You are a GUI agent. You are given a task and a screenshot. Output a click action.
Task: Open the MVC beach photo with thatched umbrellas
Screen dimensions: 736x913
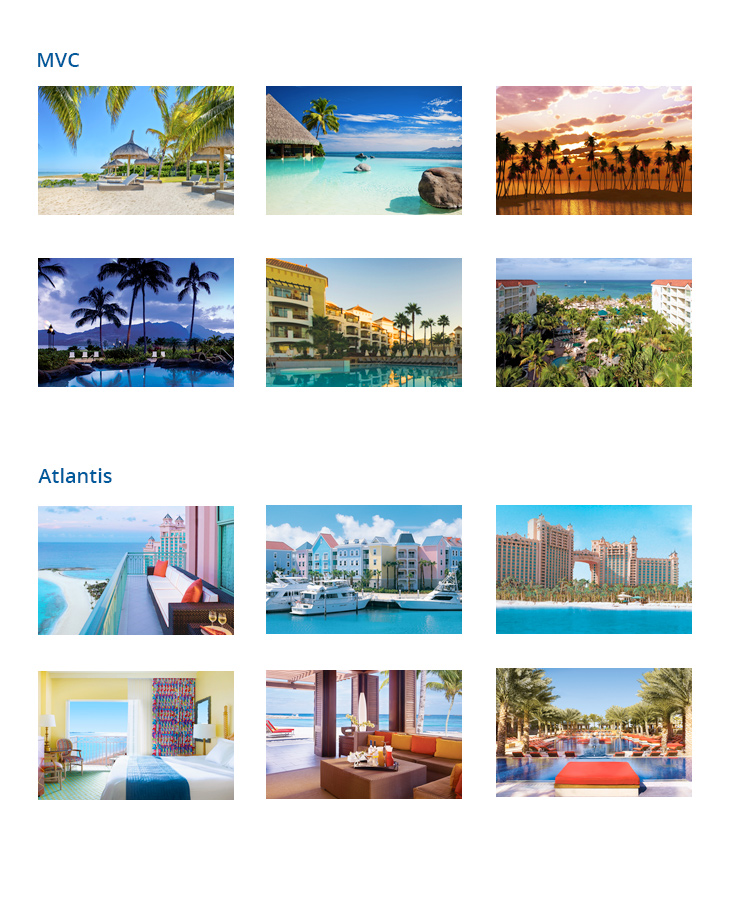[x=136, y=150]
